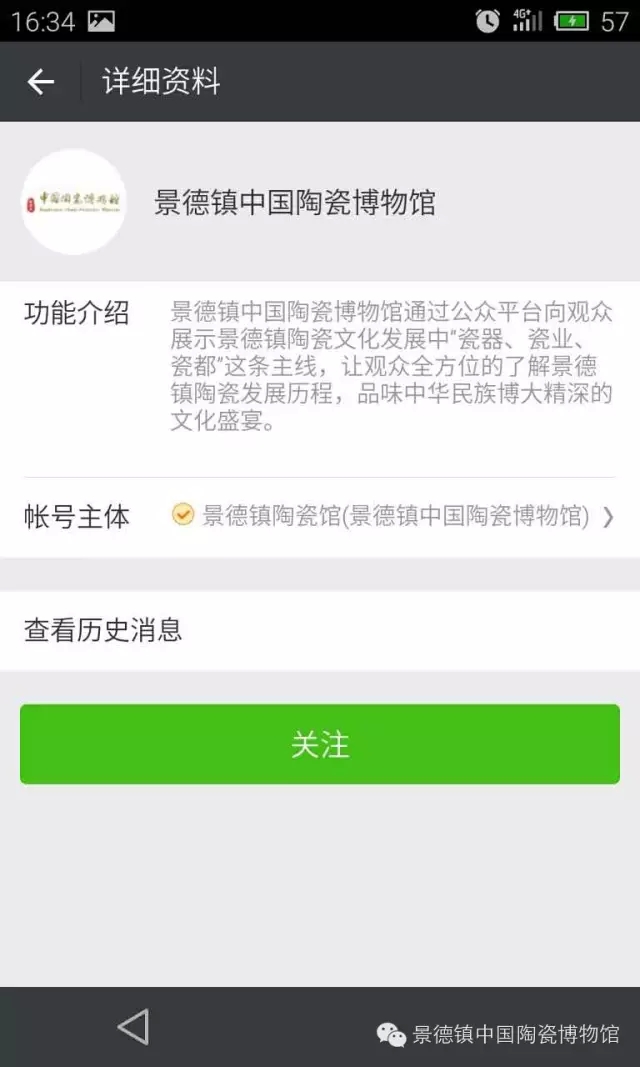Image resolution: width=640 pixels, height=1067 pixels.
Task: View the museum's profile avatar
Action: [x=74, y=203]
